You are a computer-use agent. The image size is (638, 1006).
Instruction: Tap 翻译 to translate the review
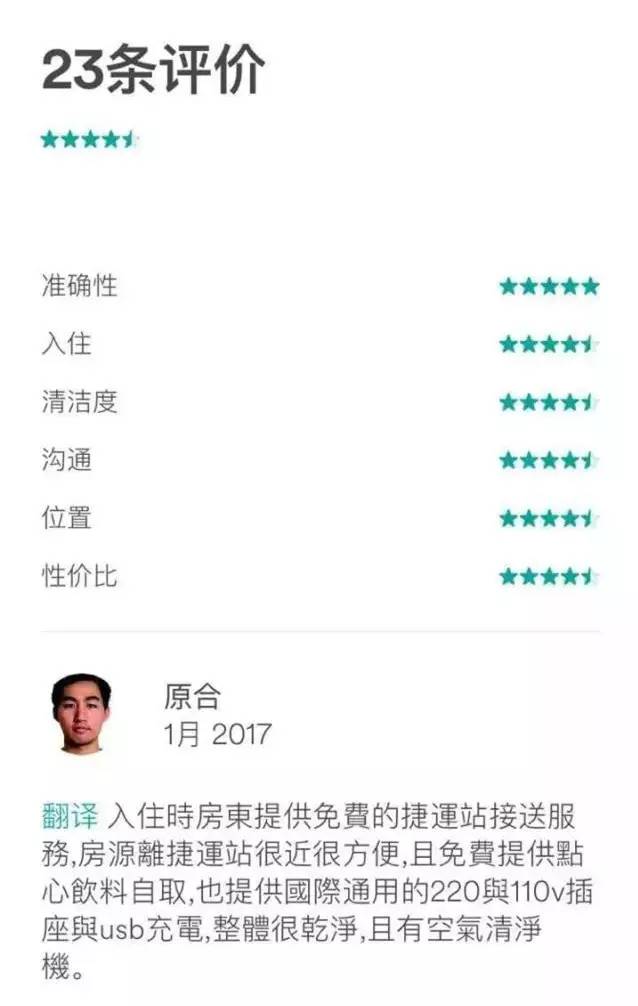(70, 814)
